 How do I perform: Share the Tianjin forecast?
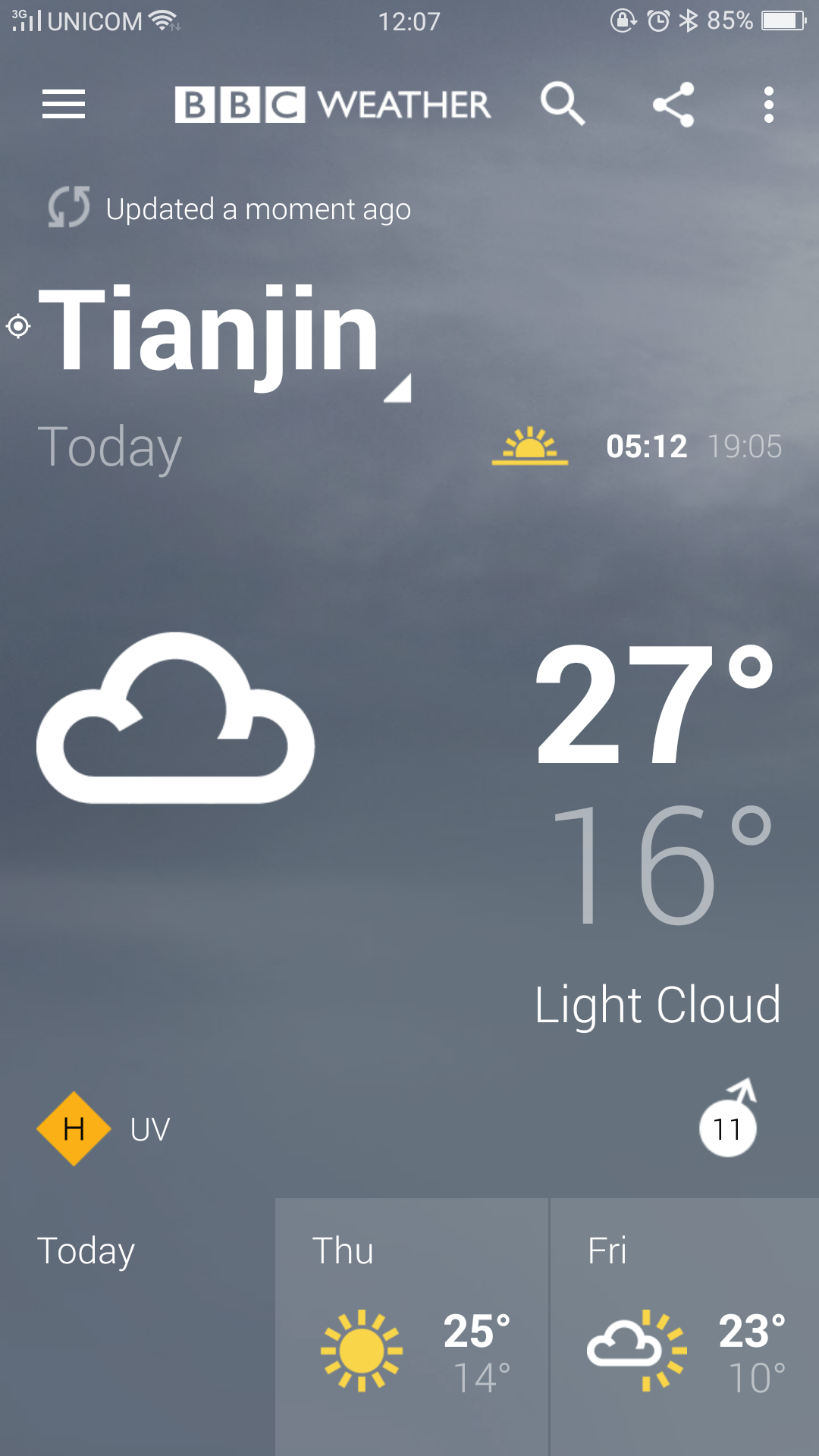click(x=673, y=104)
